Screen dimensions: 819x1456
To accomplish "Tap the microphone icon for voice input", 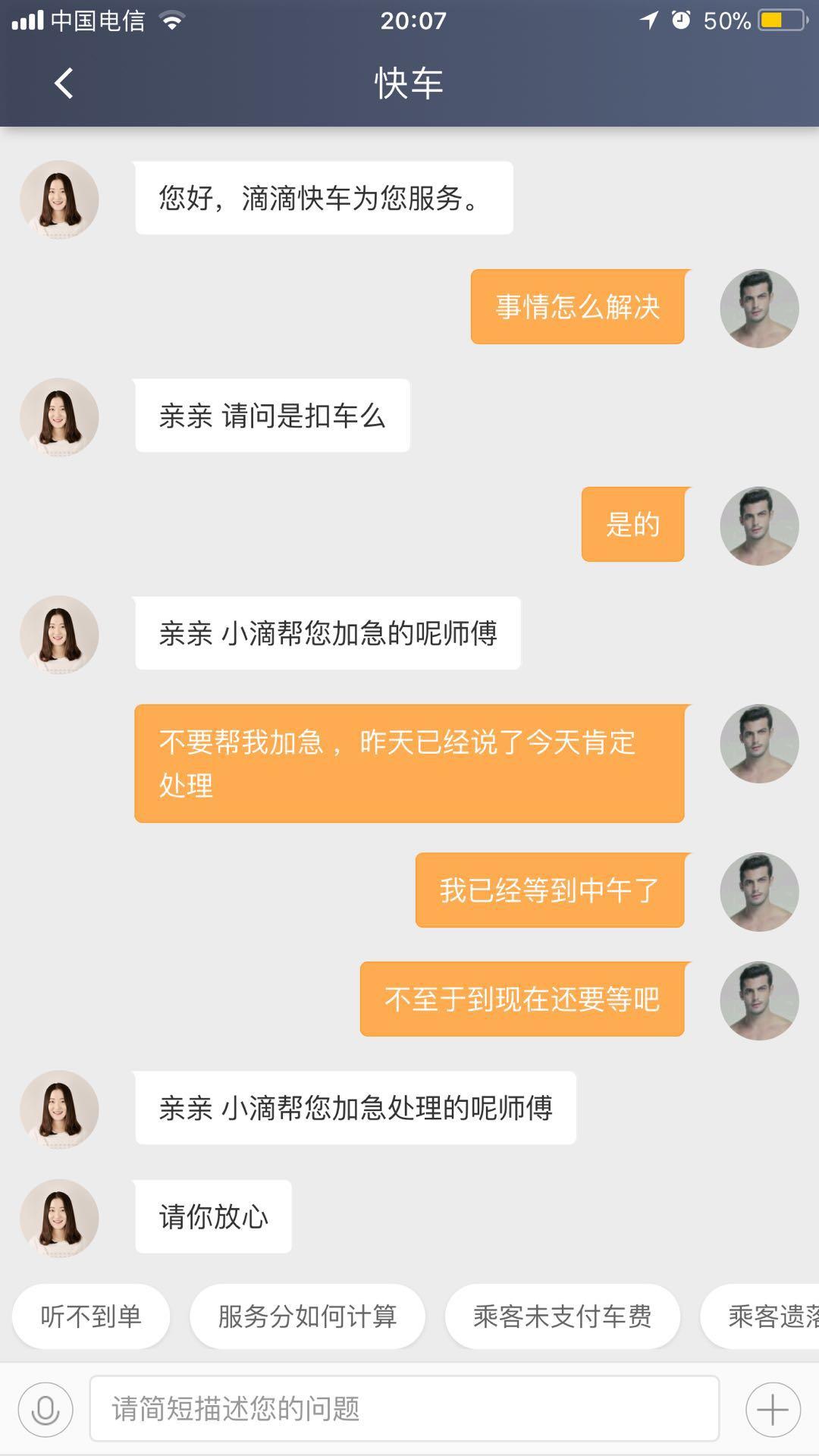I will tap(45, 1408).
